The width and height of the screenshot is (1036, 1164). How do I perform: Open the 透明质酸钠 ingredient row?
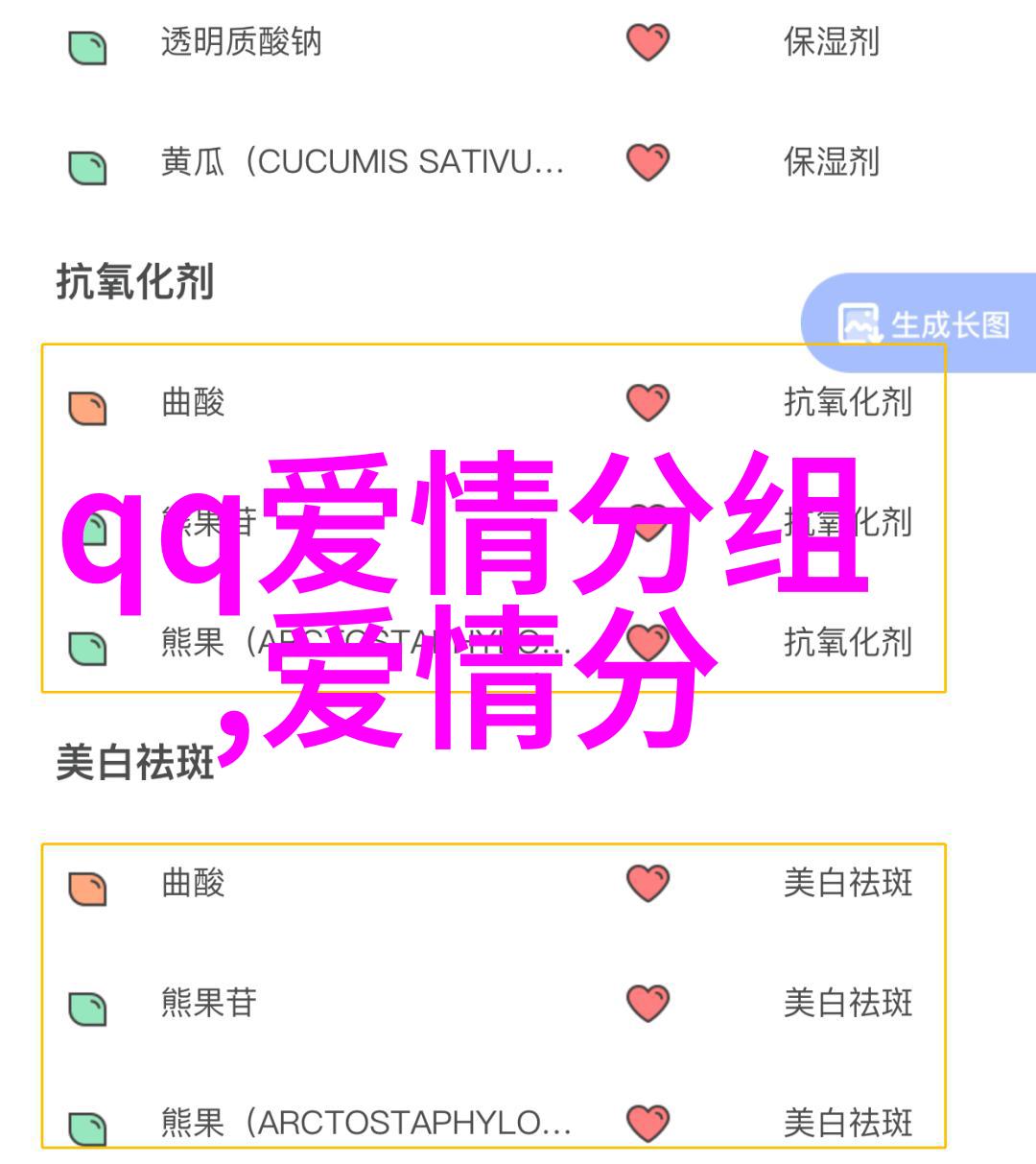241,43
